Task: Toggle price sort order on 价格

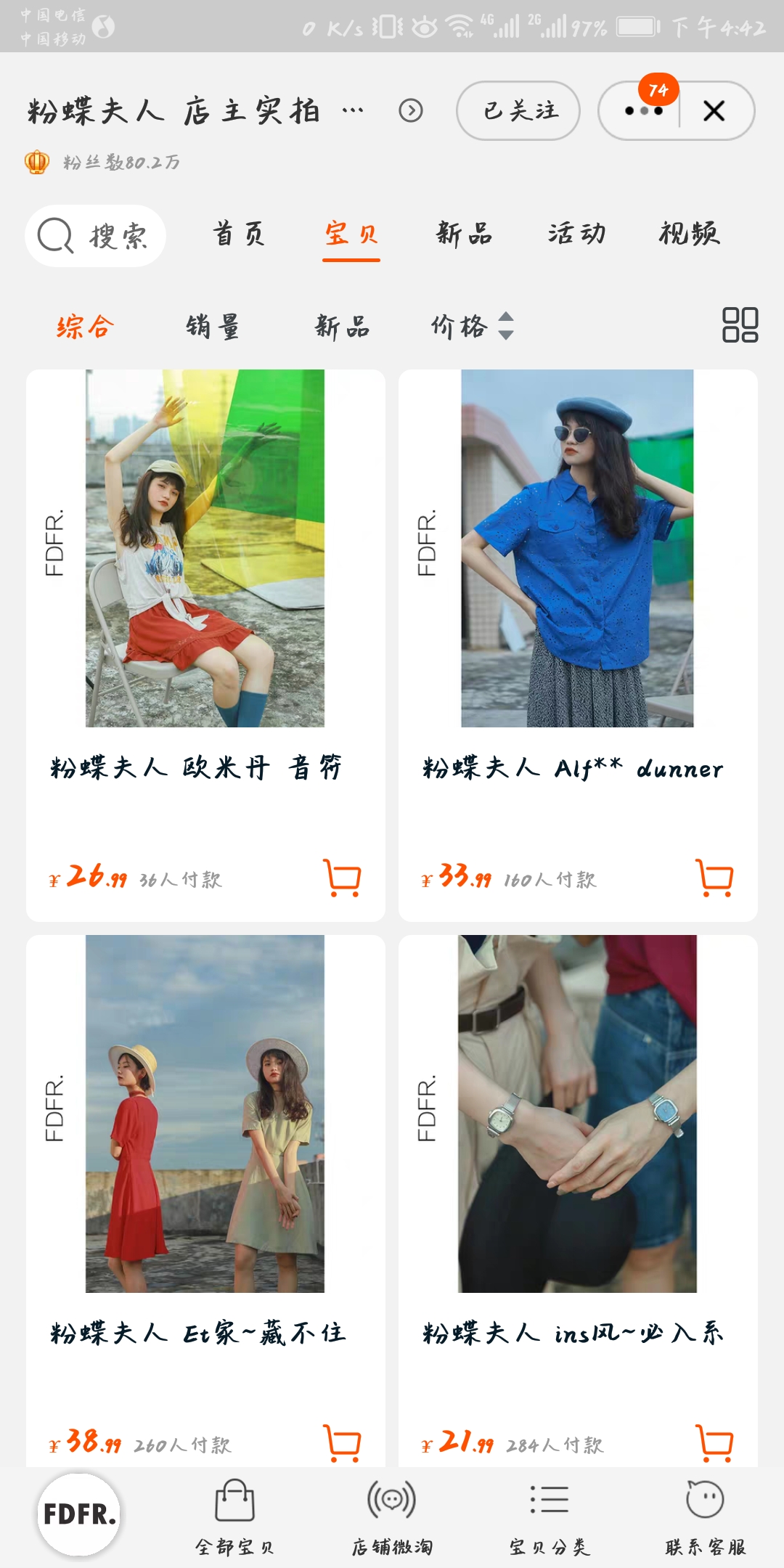Action: click(473, 327)
